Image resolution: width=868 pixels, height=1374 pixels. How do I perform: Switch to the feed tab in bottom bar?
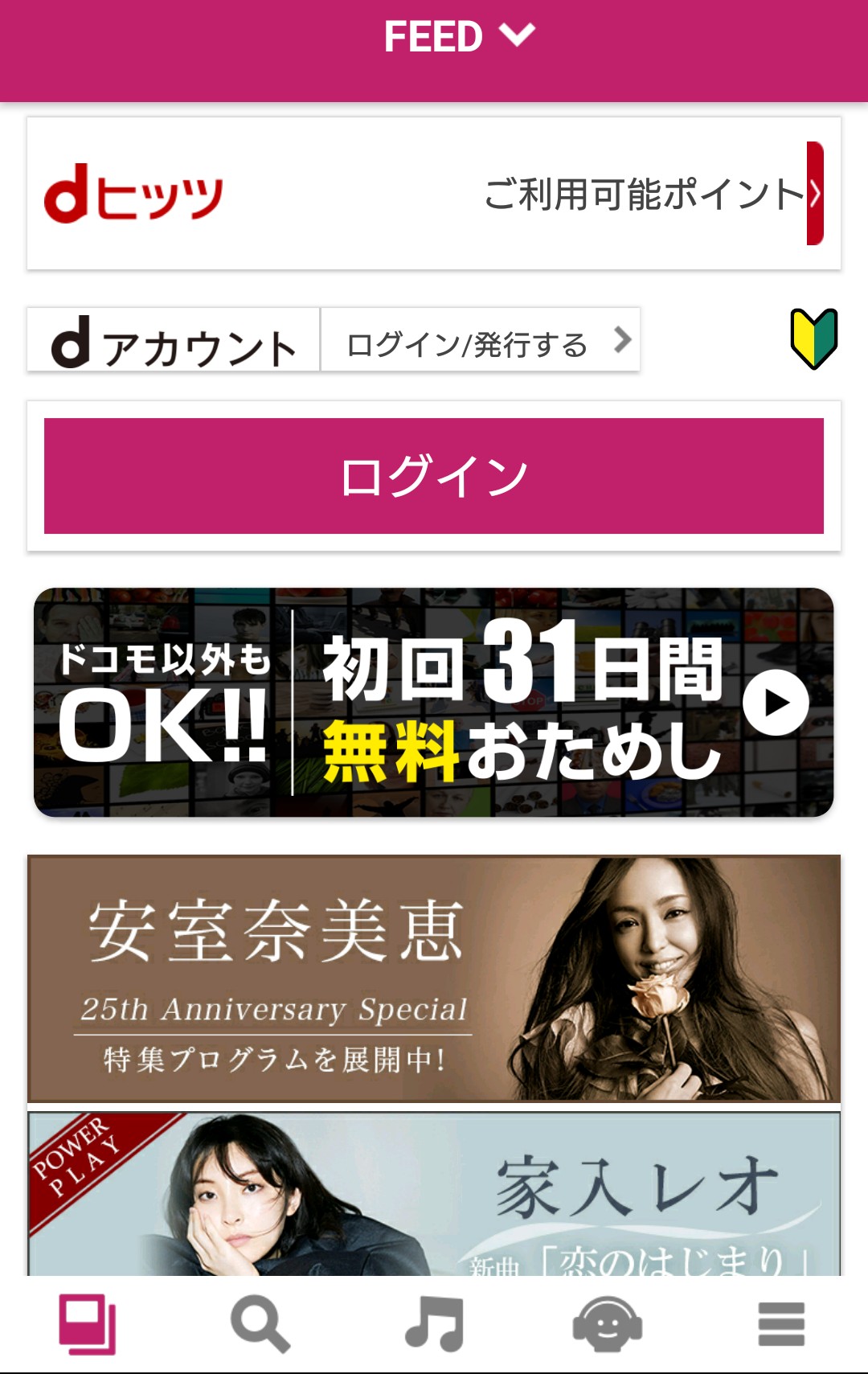click(x=87, y=1324)
